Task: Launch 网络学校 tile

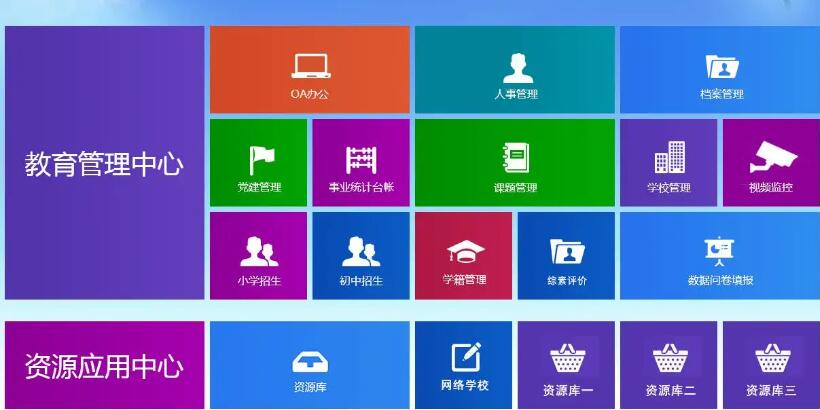Action: (x=464, y=366)
